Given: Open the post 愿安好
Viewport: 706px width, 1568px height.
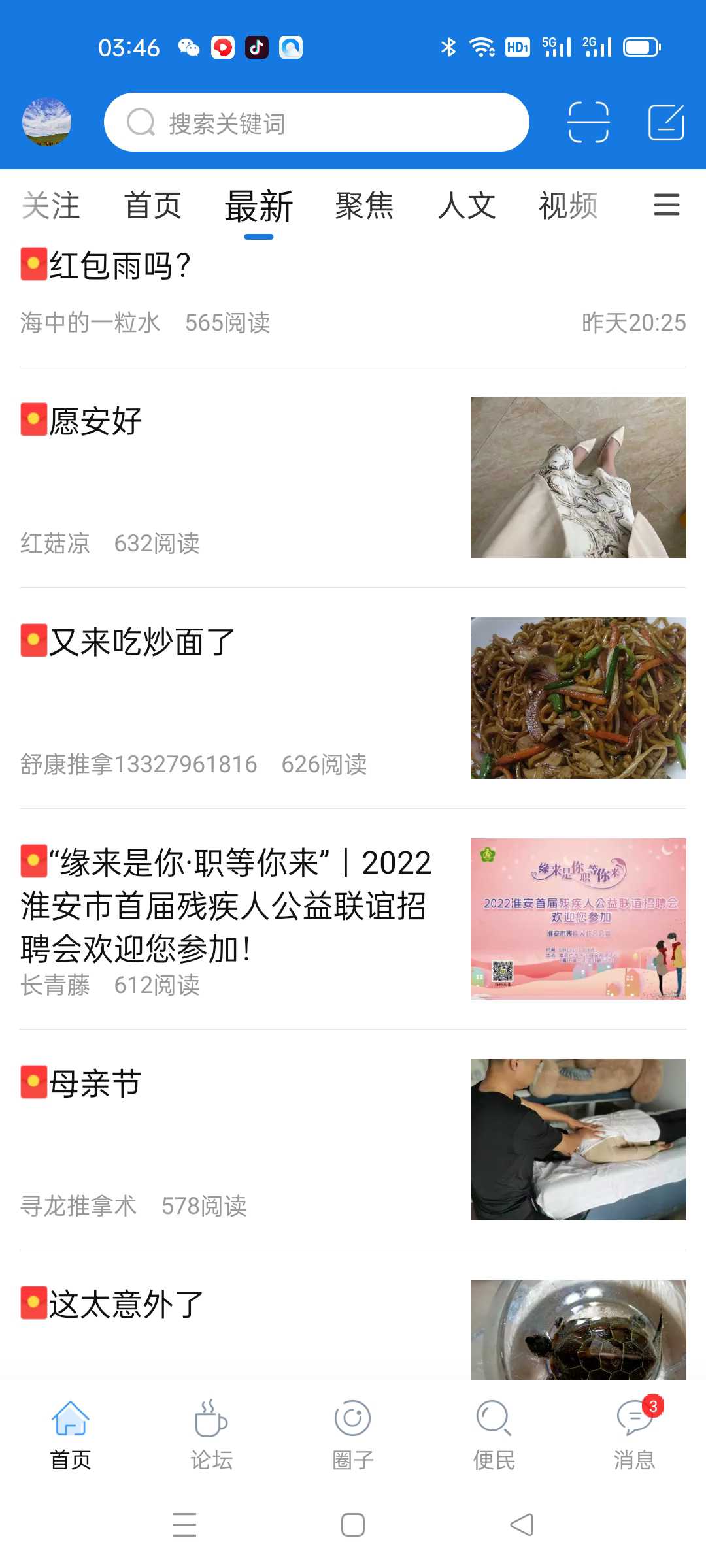Looking at the screenshot, I should coord(353,478).
